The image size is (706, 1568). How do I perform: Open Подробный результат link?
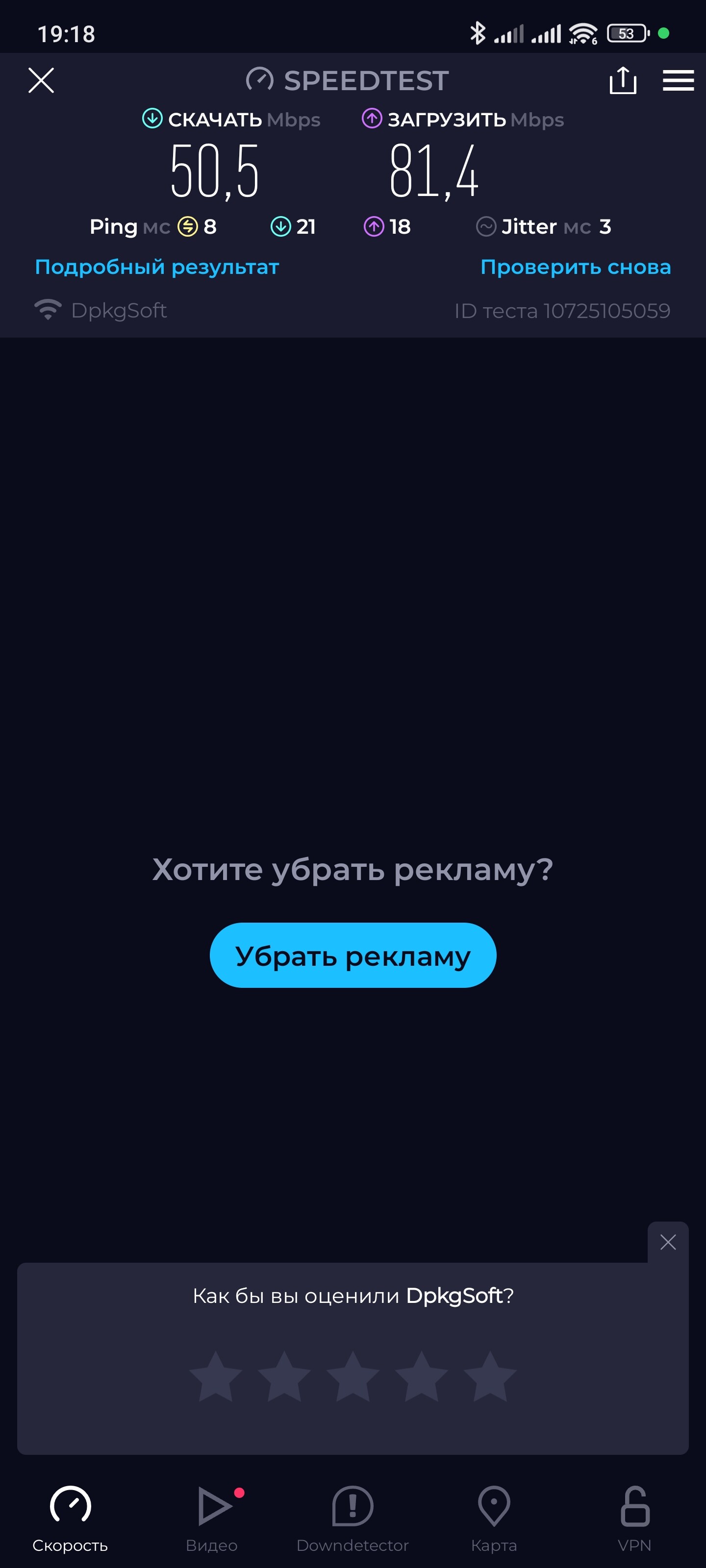pyautogui.click(x=157, y=267)
